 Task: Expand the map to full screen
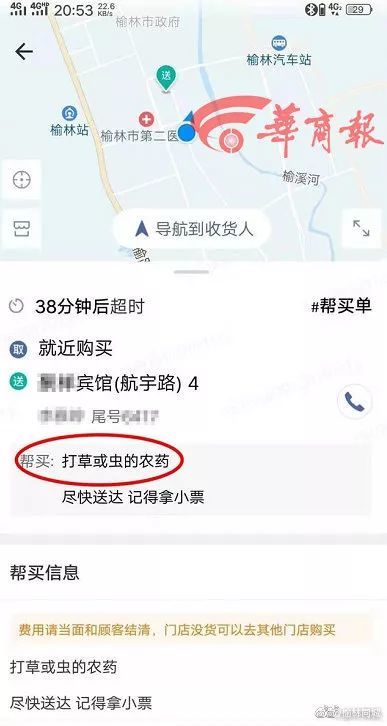coord(361,229)
